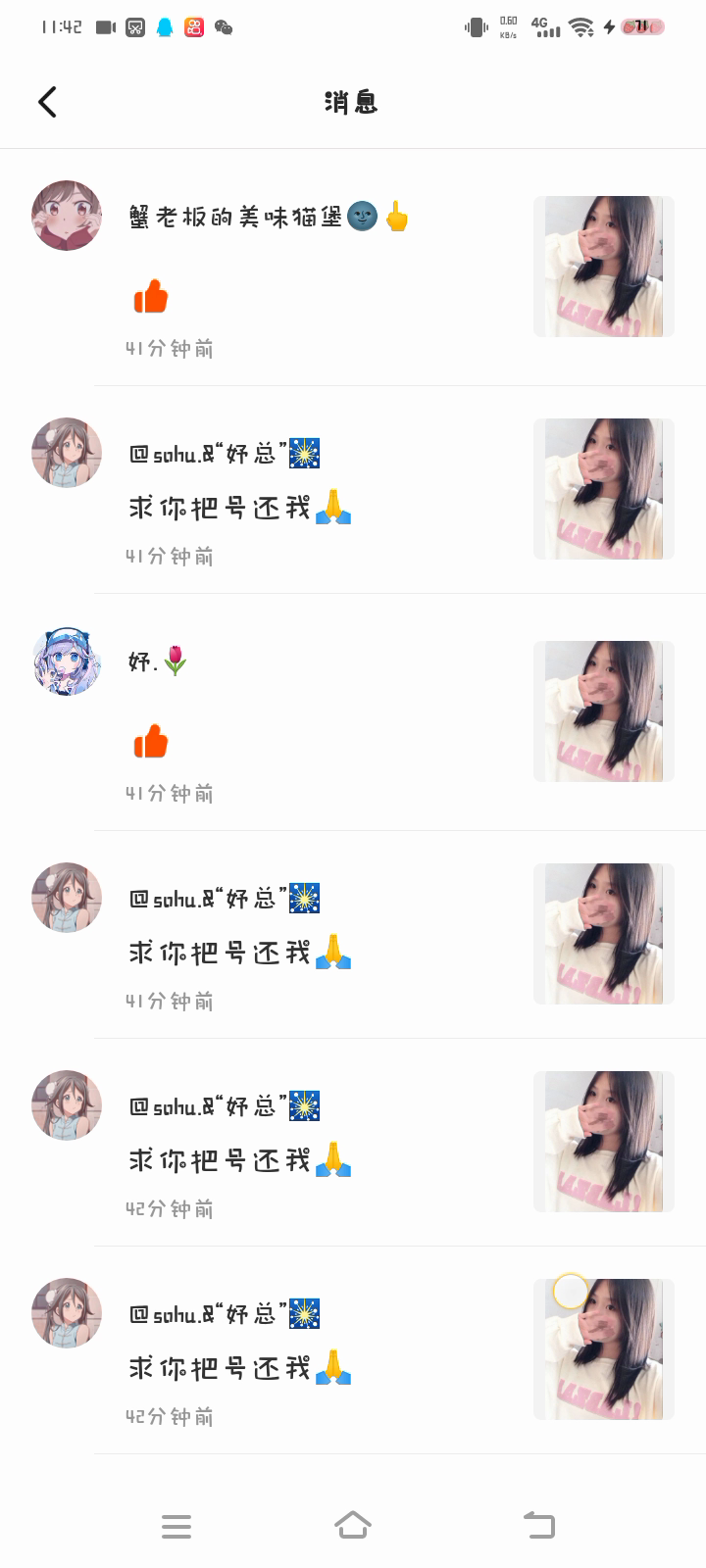Open the like notification from 蟹老板的美味猫堡
The height and width of the screenshot is (1568, 706).
(294, 284)
